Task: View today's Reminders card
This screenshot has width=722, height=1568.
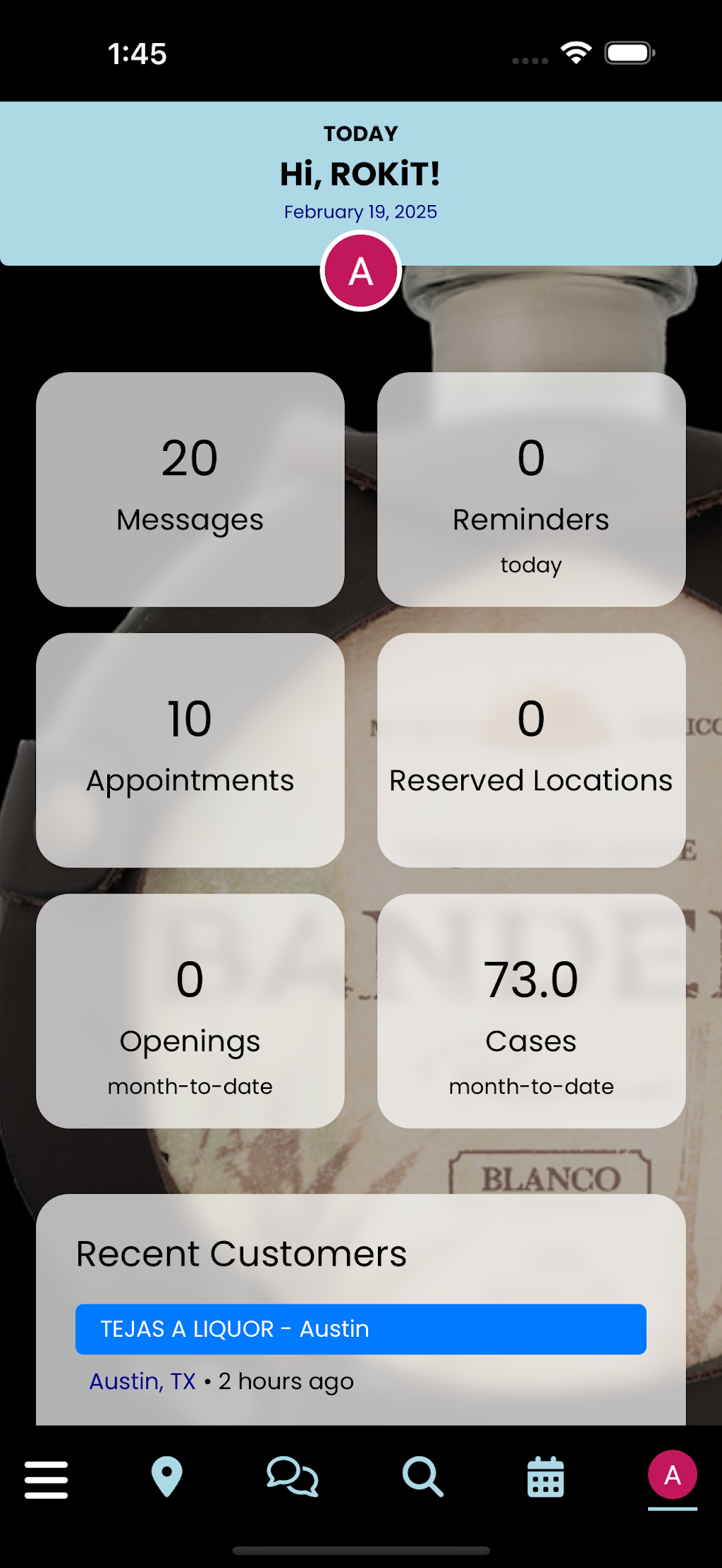Action: (x=532, y=489)
